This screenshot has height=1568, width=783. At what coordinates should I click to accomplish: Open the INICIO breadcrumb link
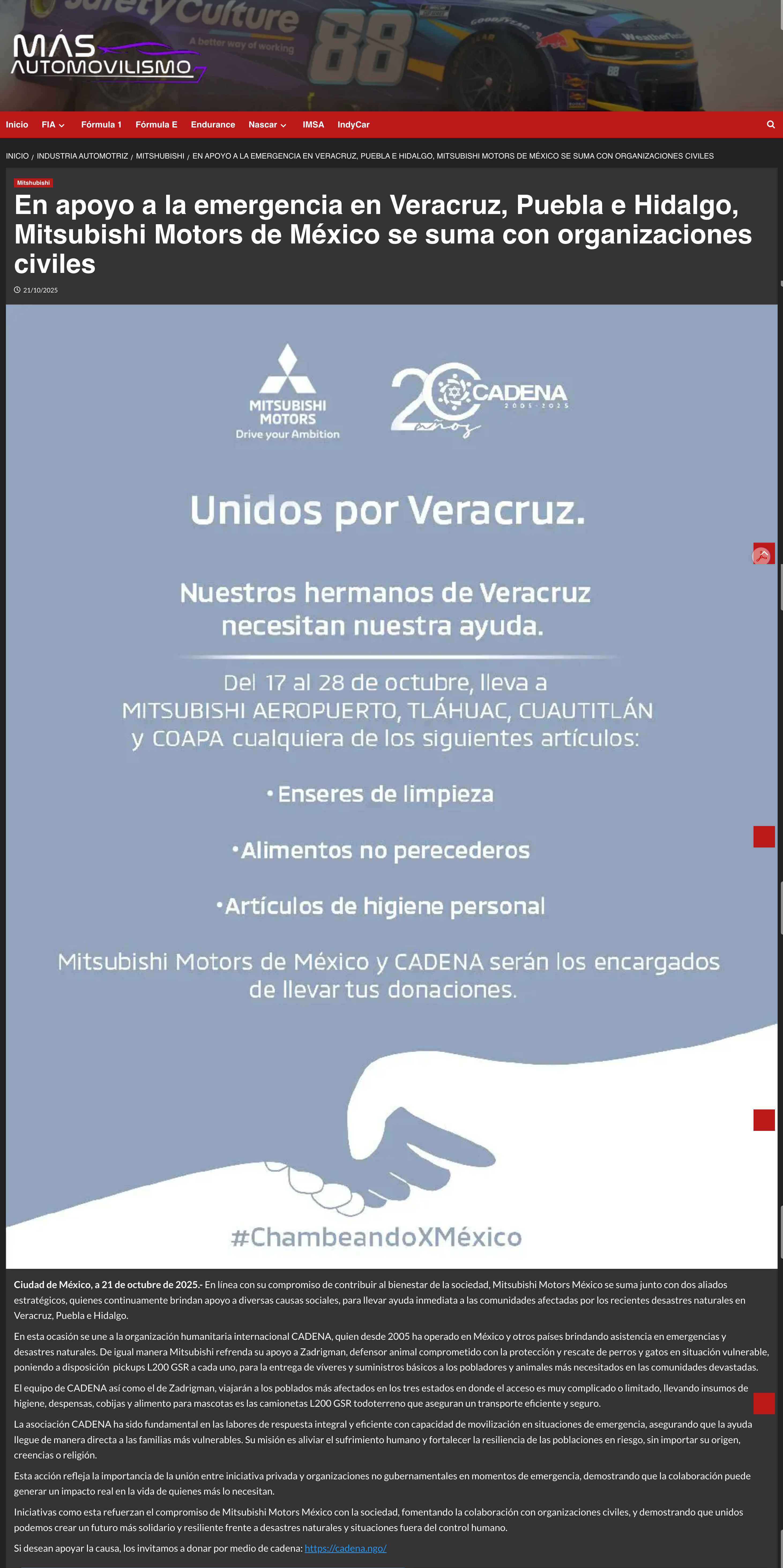(x=17, y=156)
